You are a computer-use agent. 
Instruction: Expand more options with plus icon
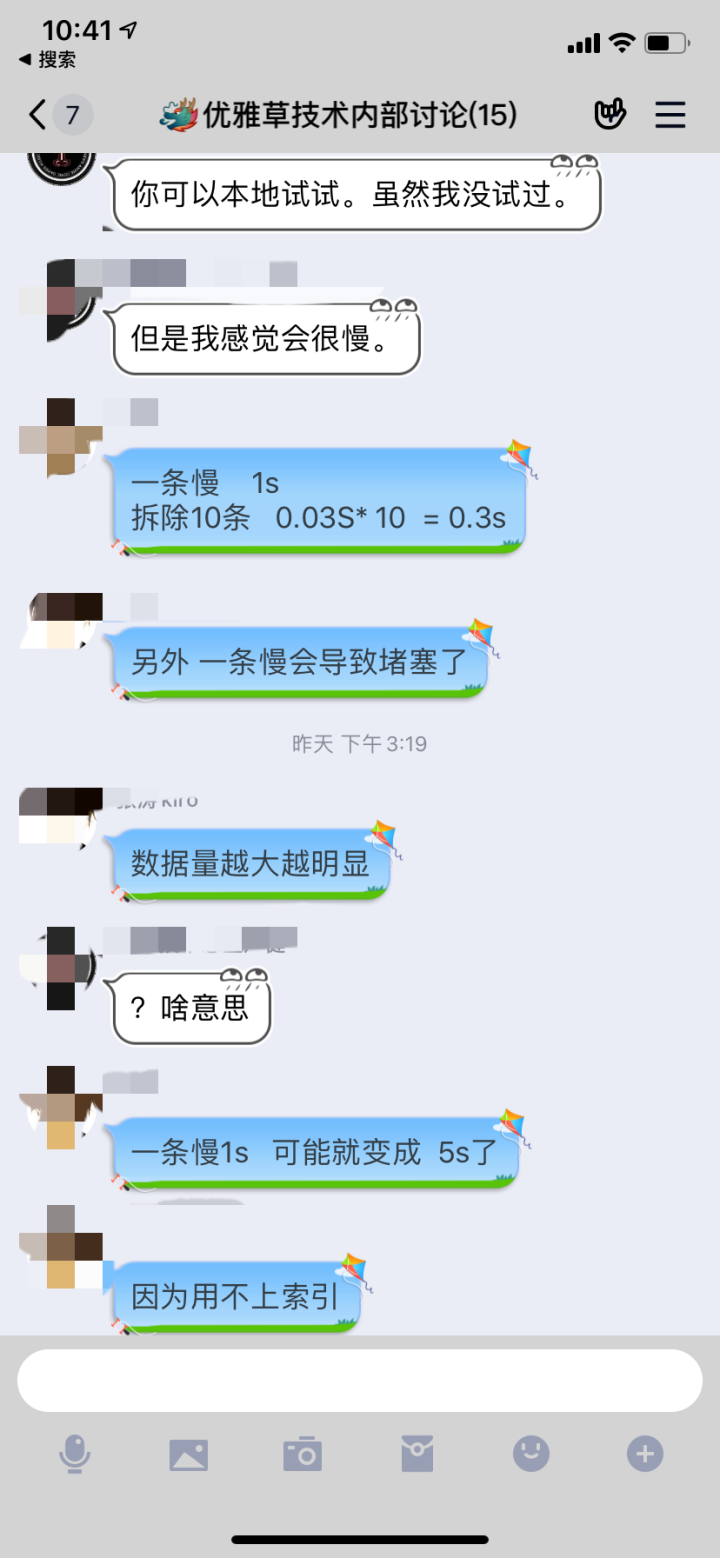point(645,1453)
